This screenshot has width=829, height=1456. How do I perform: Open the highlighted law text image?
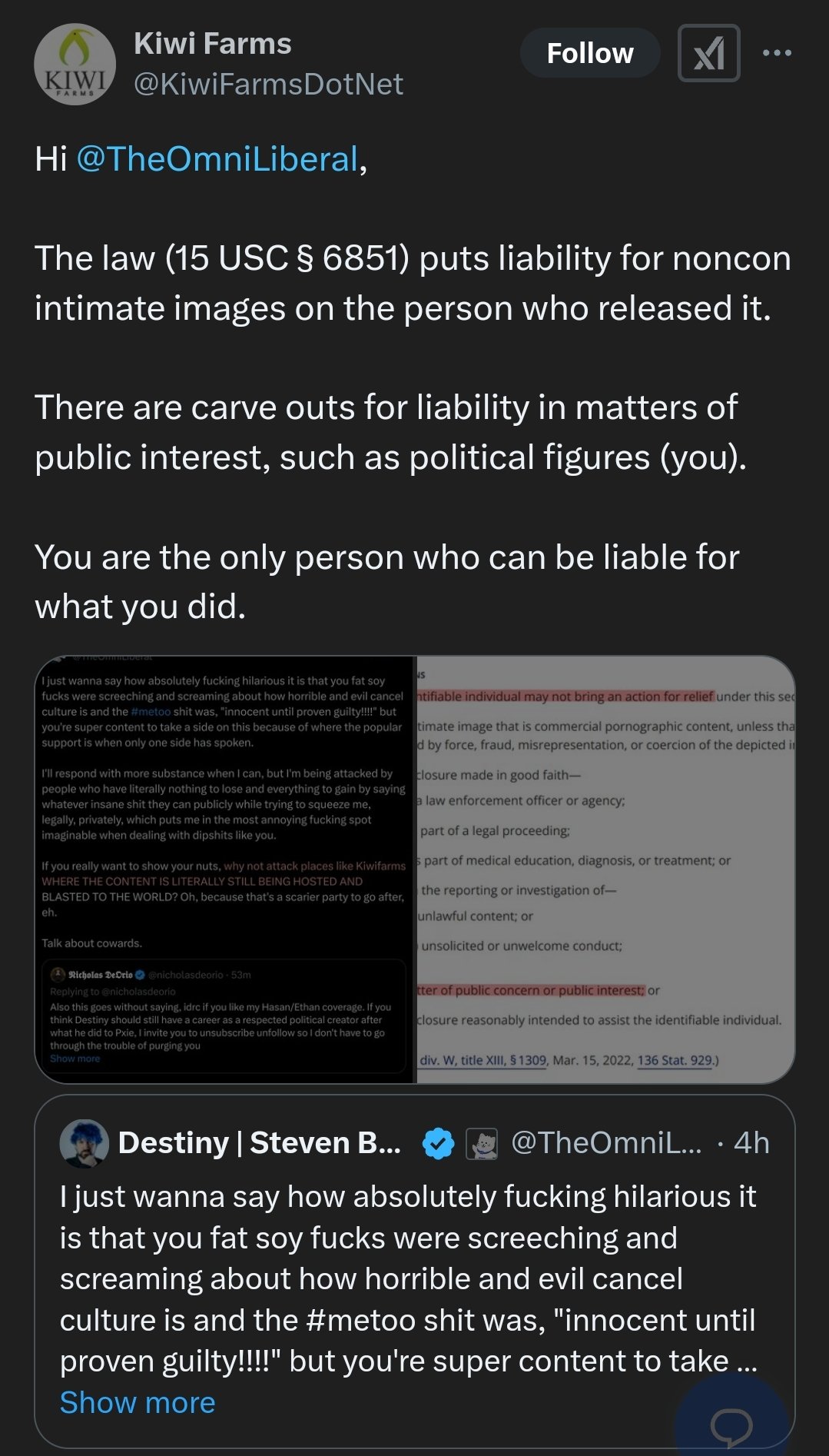point(605,869)
